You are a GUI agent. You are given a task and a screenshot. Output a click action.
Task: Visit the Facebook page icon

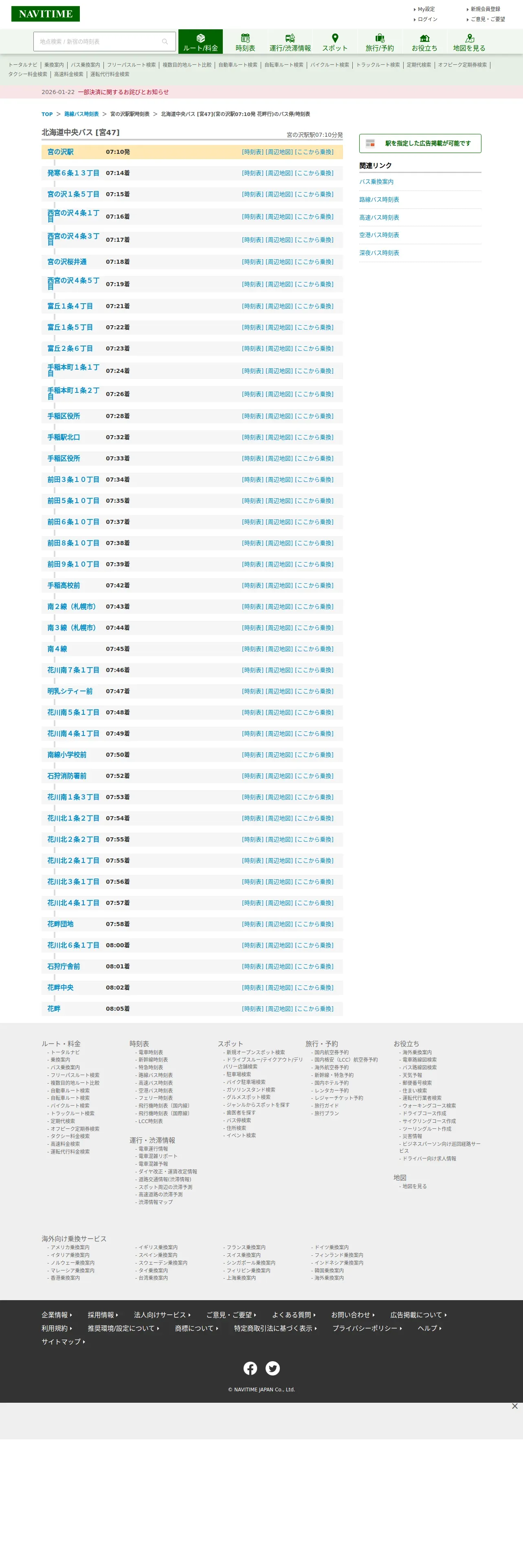[250, 1368]
